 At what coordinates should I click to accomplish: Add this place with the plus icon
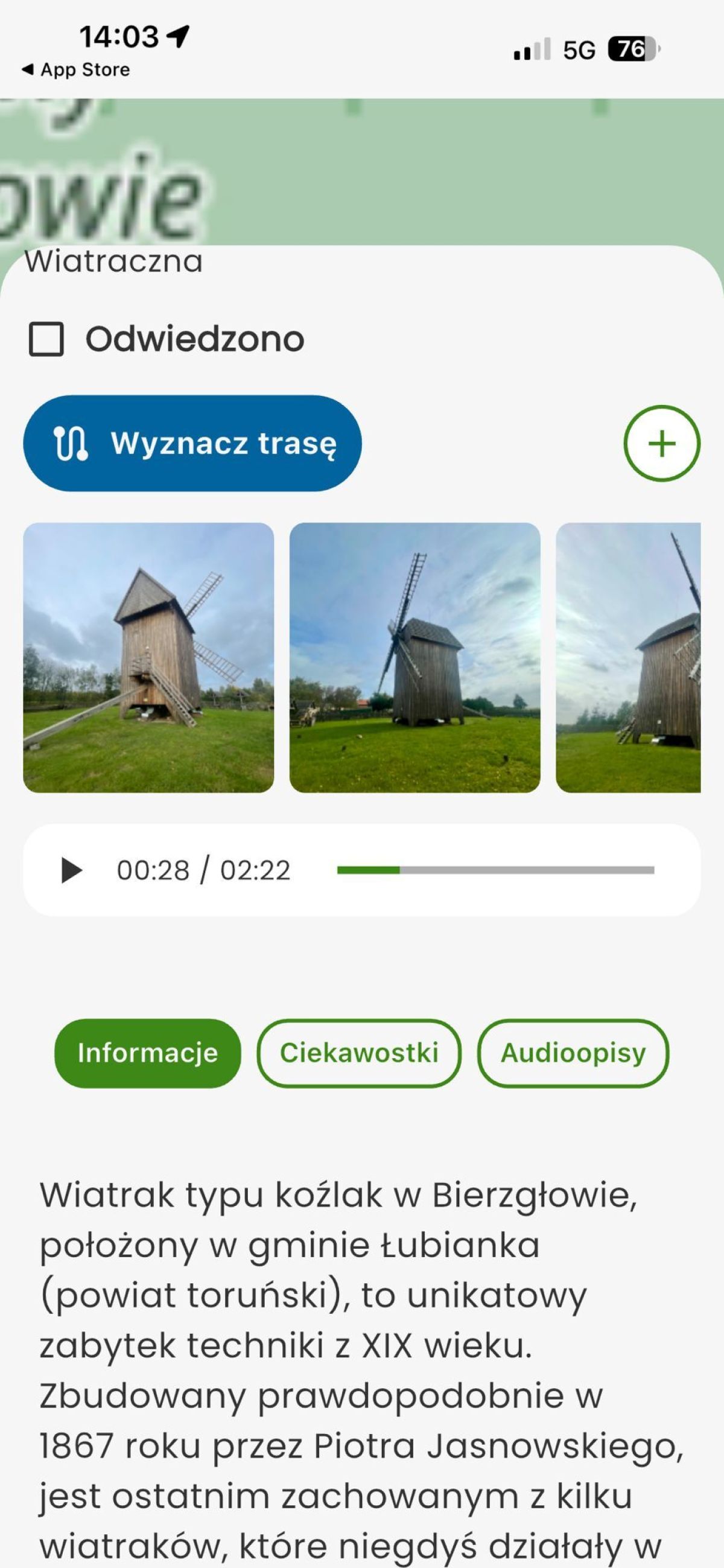661,444
